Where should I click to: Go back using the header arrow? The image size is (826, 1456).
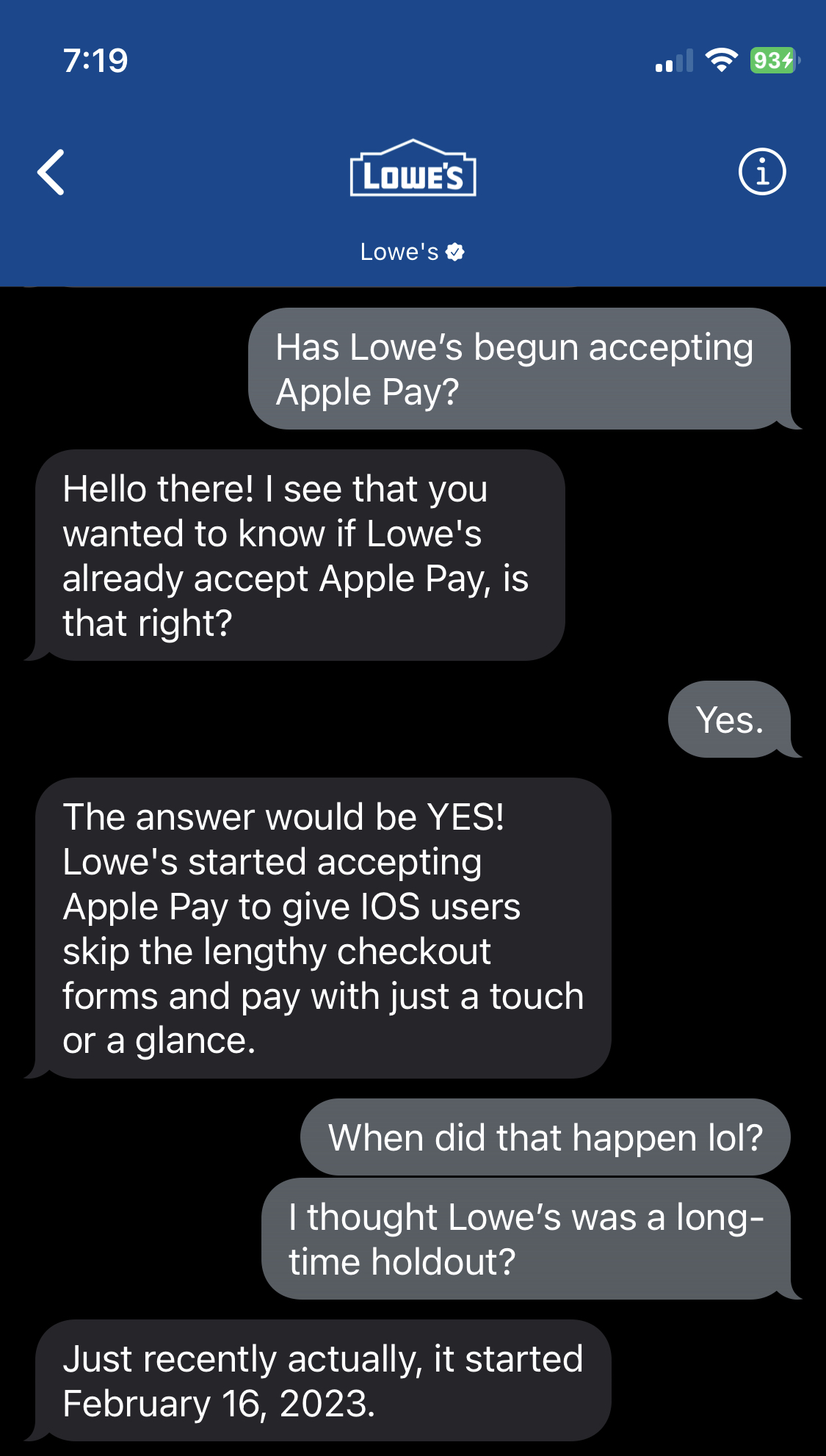click(51, 173)
